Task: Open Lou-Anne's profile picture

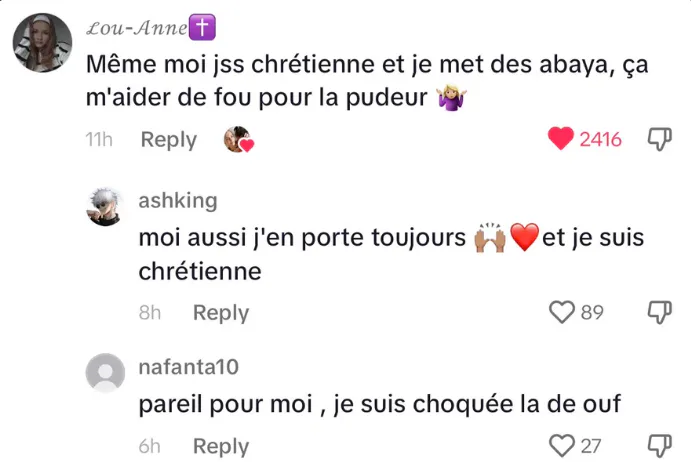Action: click(42, 42)
